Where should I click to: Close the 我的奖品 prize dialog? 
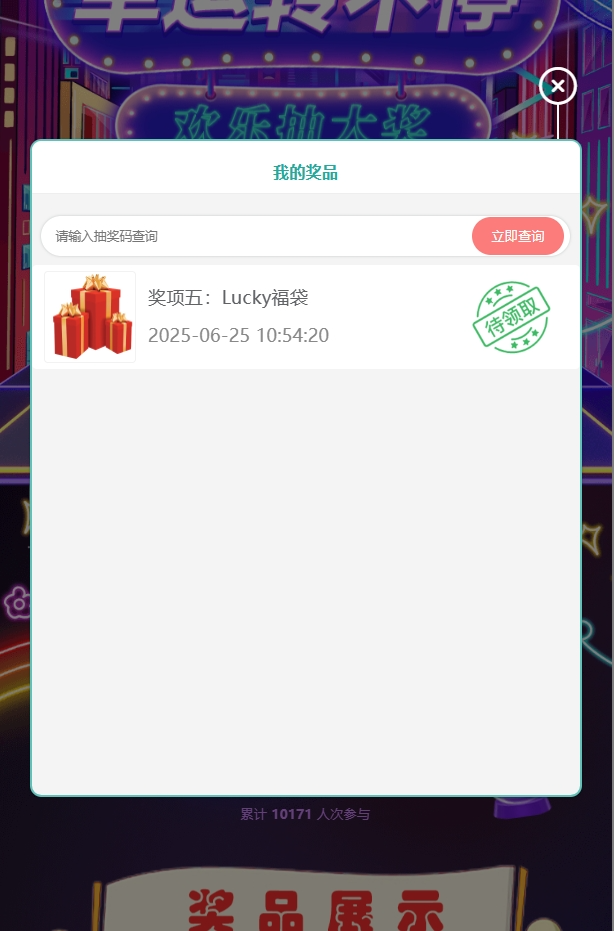[x=558, y=86]
